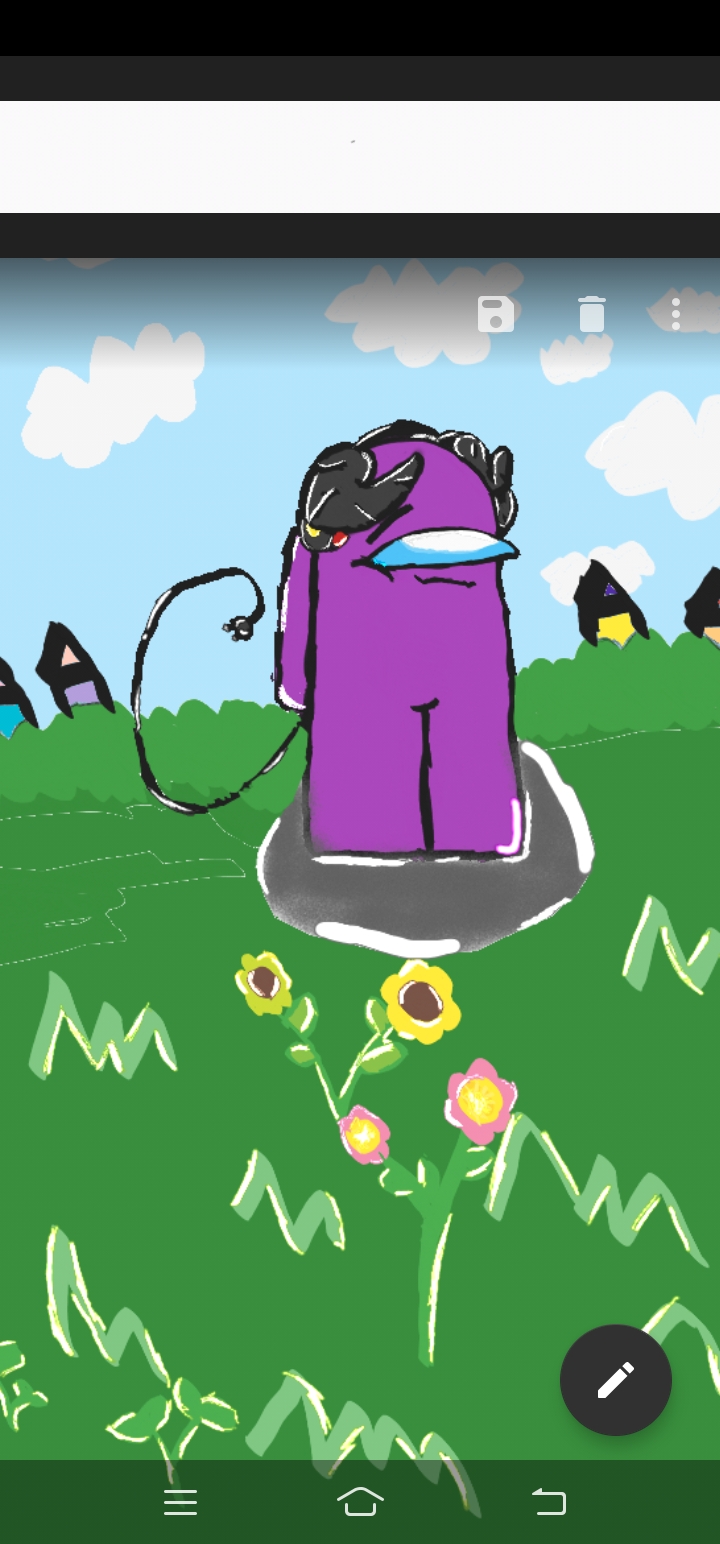The width and height of the screenshot is (720, 1544).
Task: Open the recent apps menu button
Action: (180, 1501)
